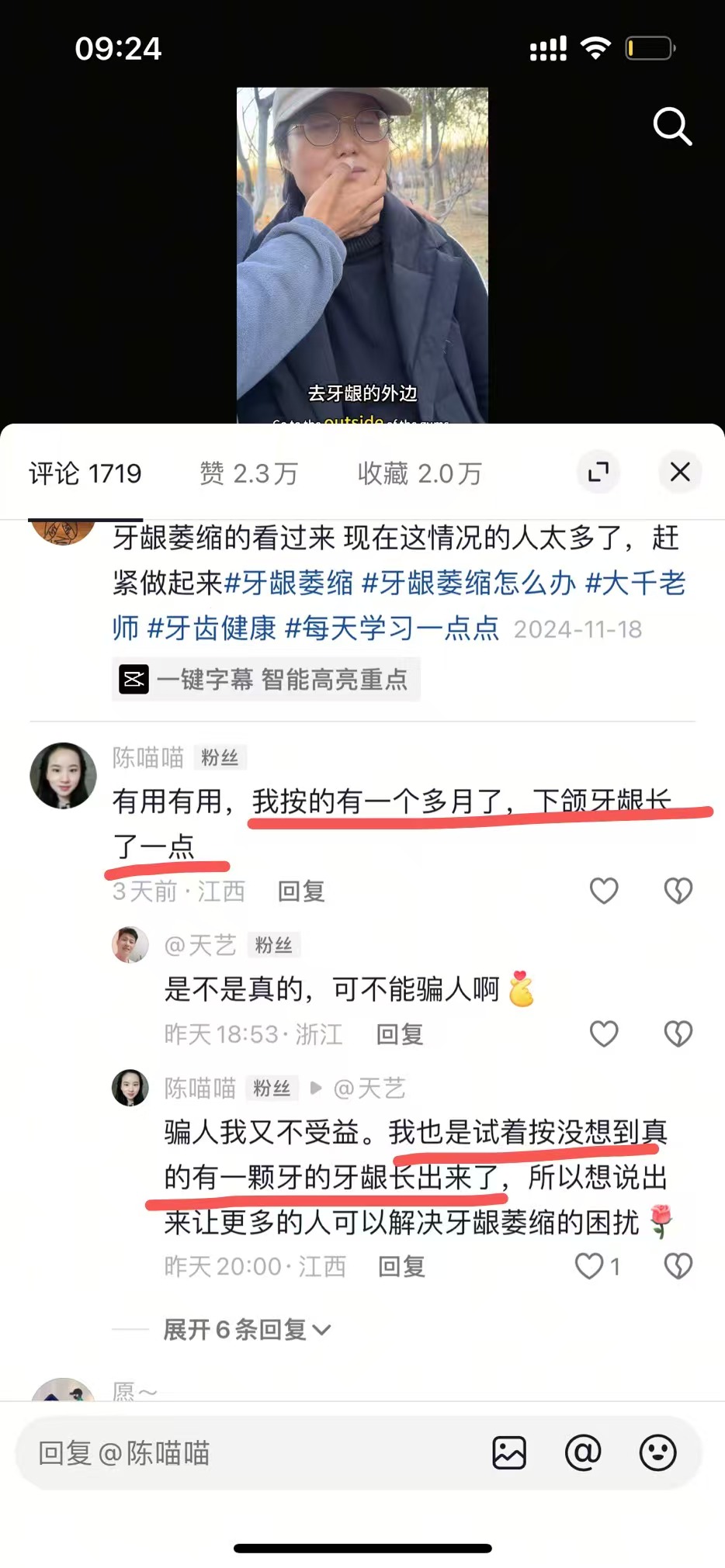Switch to the 收藏 2.0万 tab
Image resolution: width=725 pixels, height=1568 pixels.
point(419,473)
